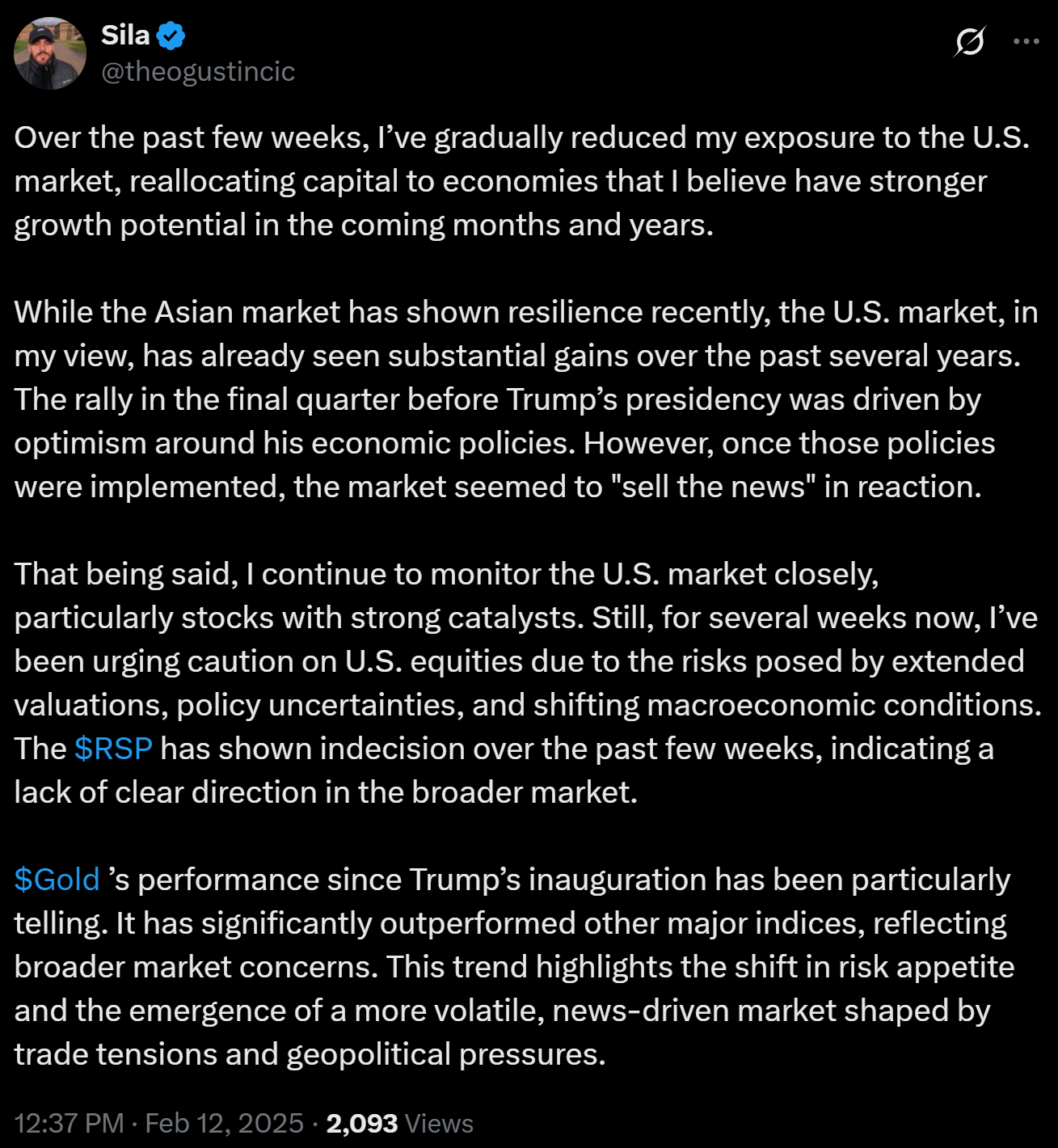Open the @theogustincic handle

tap(198, 72)
